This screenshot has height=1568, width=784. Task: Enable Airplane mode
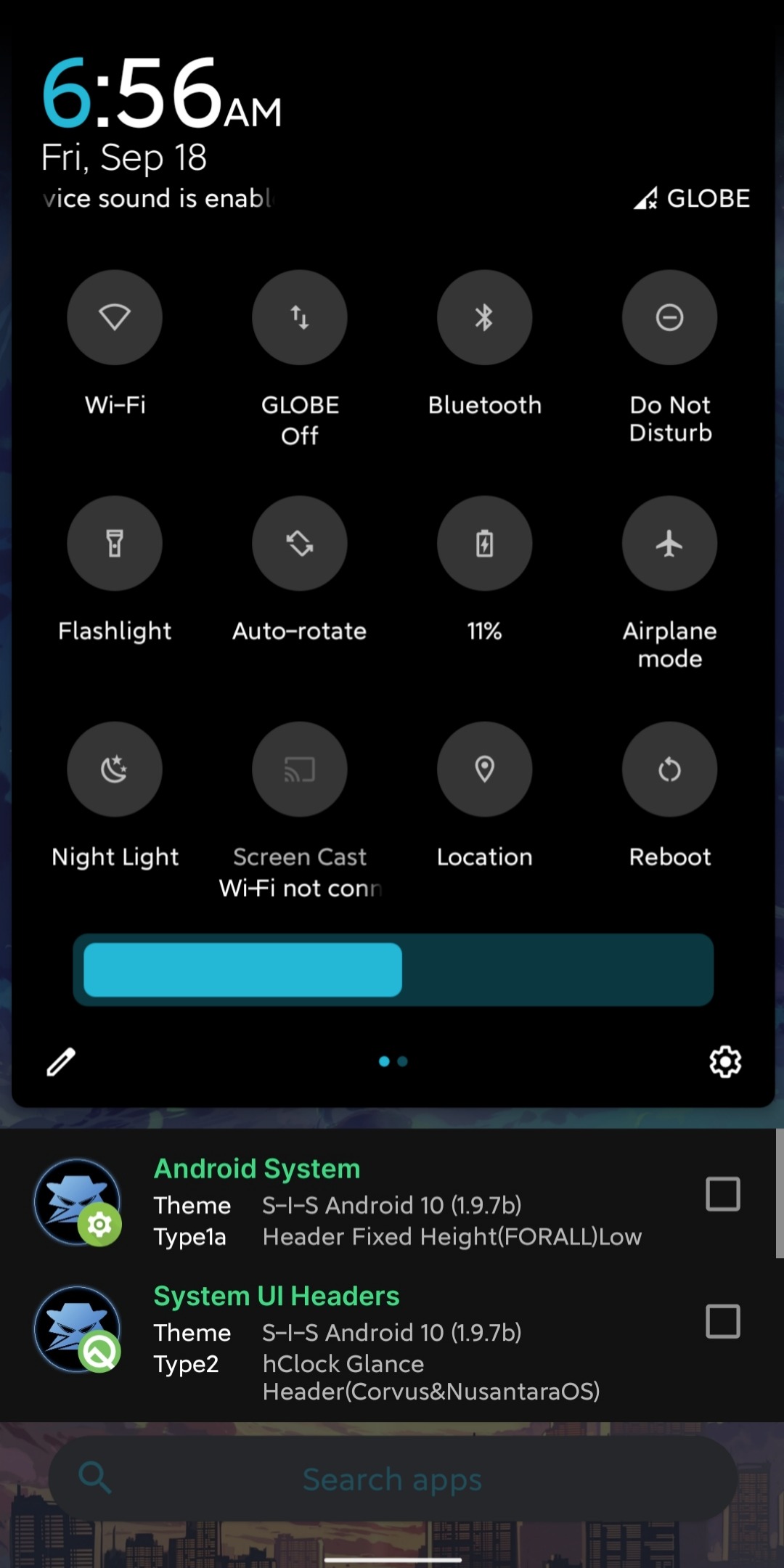pyautogui.click(x=669, y=543)
